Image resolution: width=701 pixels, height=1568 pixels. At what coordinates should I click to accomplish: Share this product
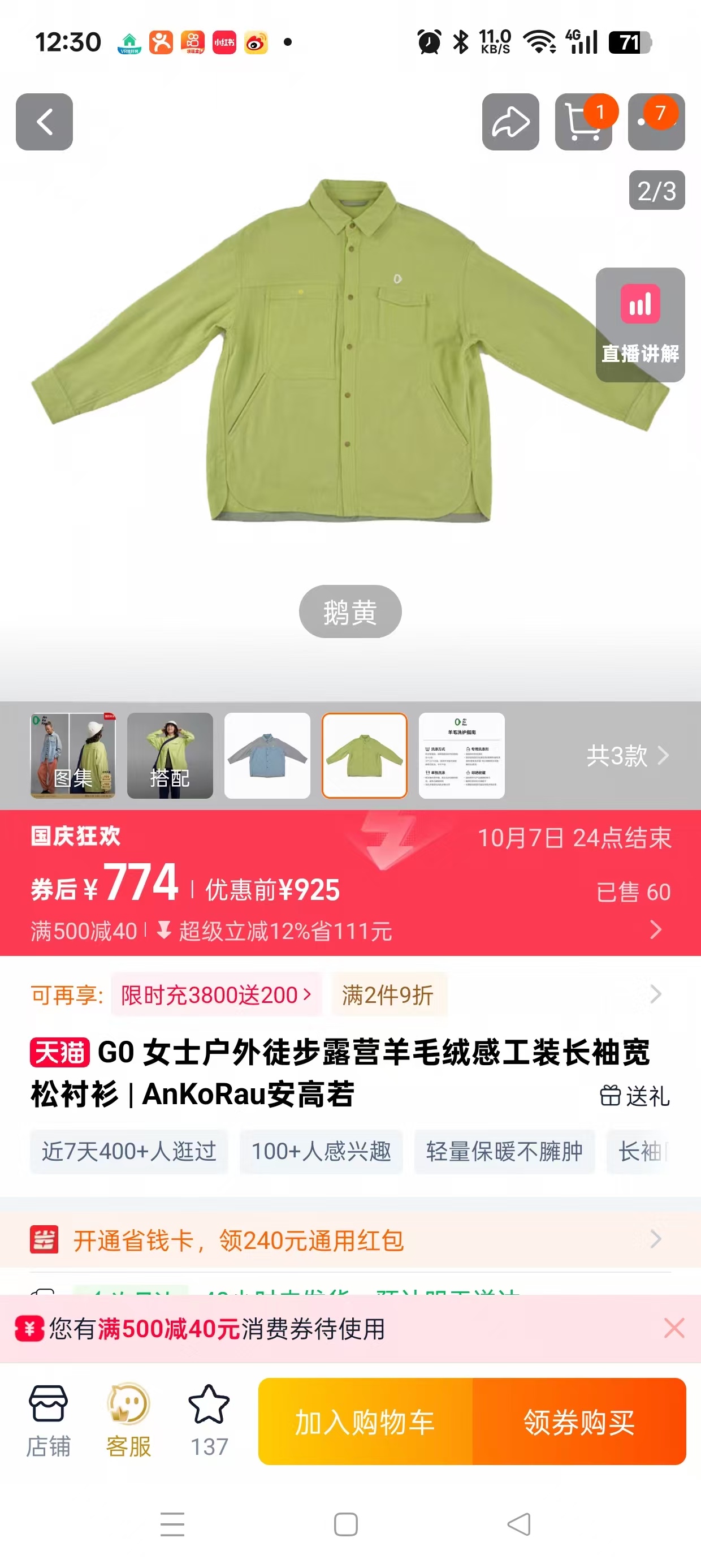click(x=510, y=122)
